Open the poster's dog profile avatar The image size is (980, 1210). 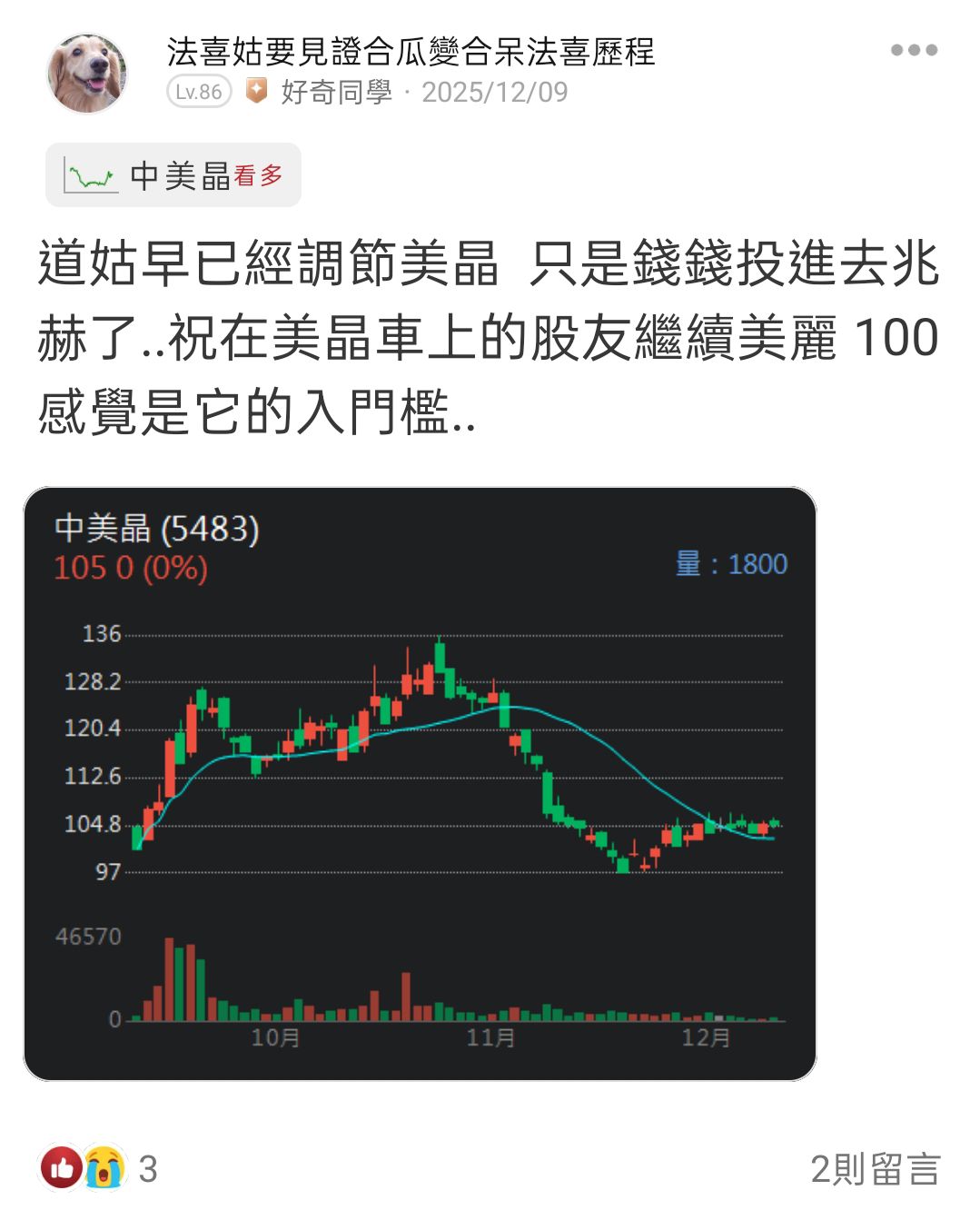point(86,73)
